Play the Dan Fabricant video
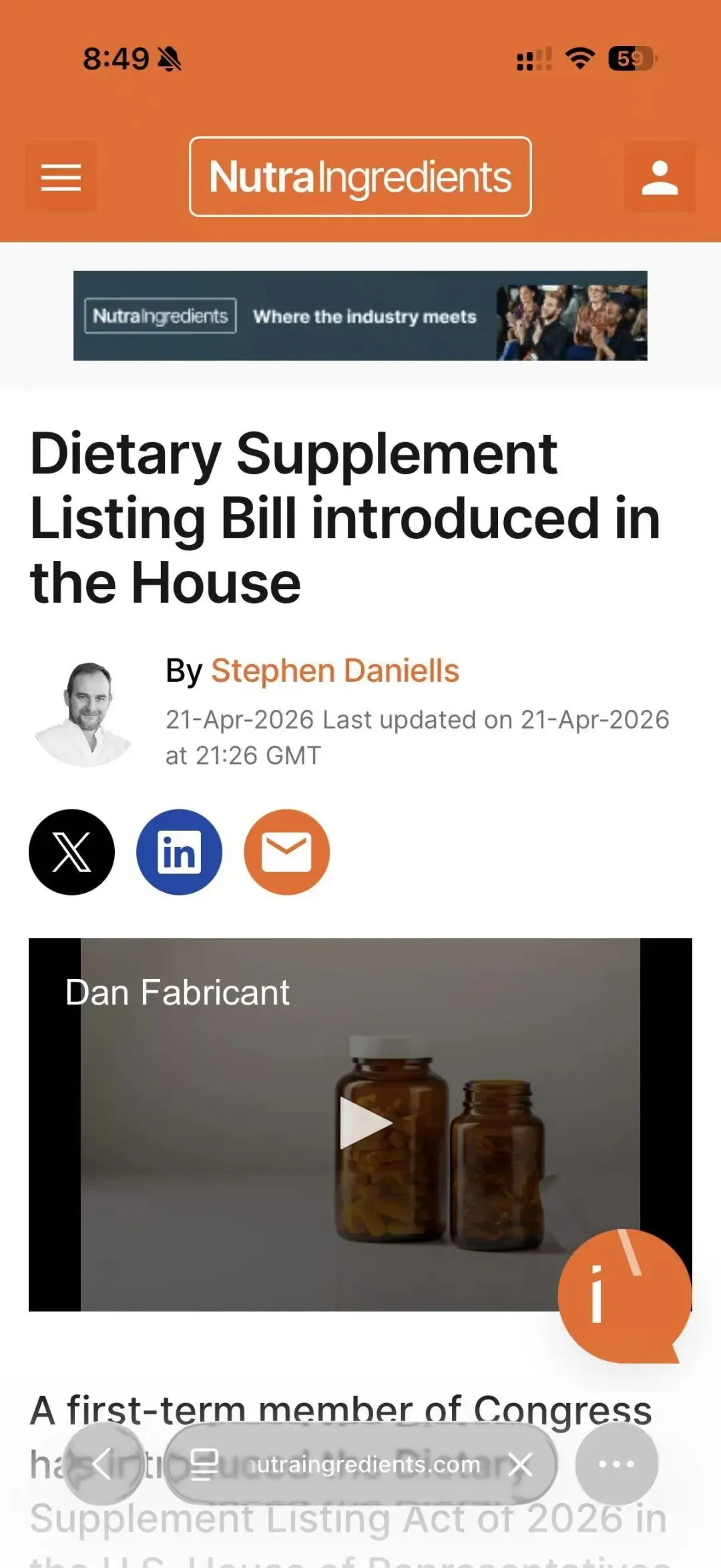 click(363, 1123)
